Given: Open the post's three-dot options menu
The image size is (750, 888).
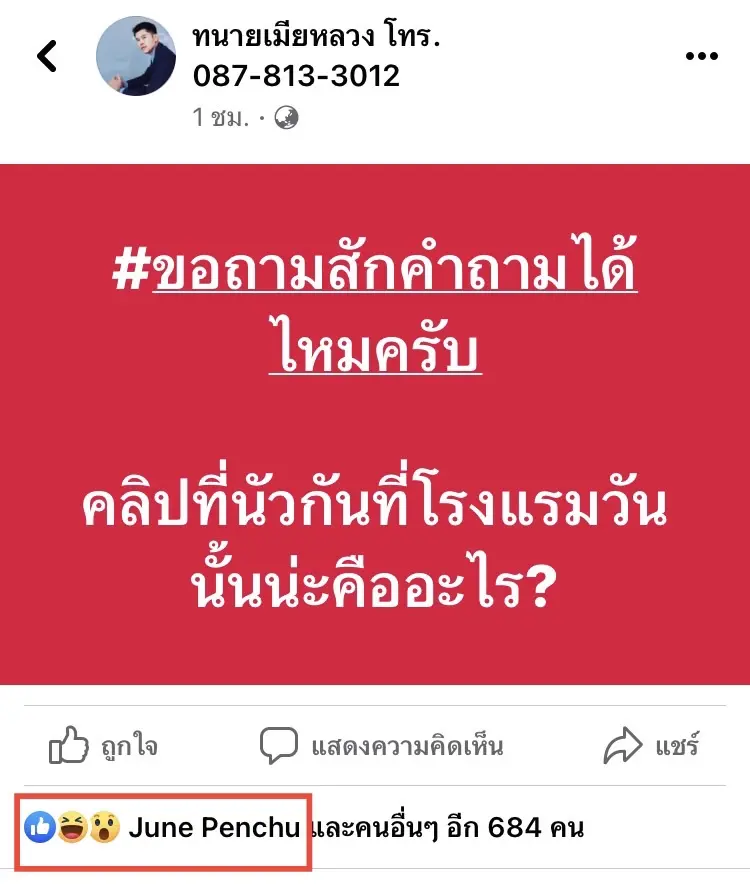Looking at the screenshot, I should click(x=702, y=57).
